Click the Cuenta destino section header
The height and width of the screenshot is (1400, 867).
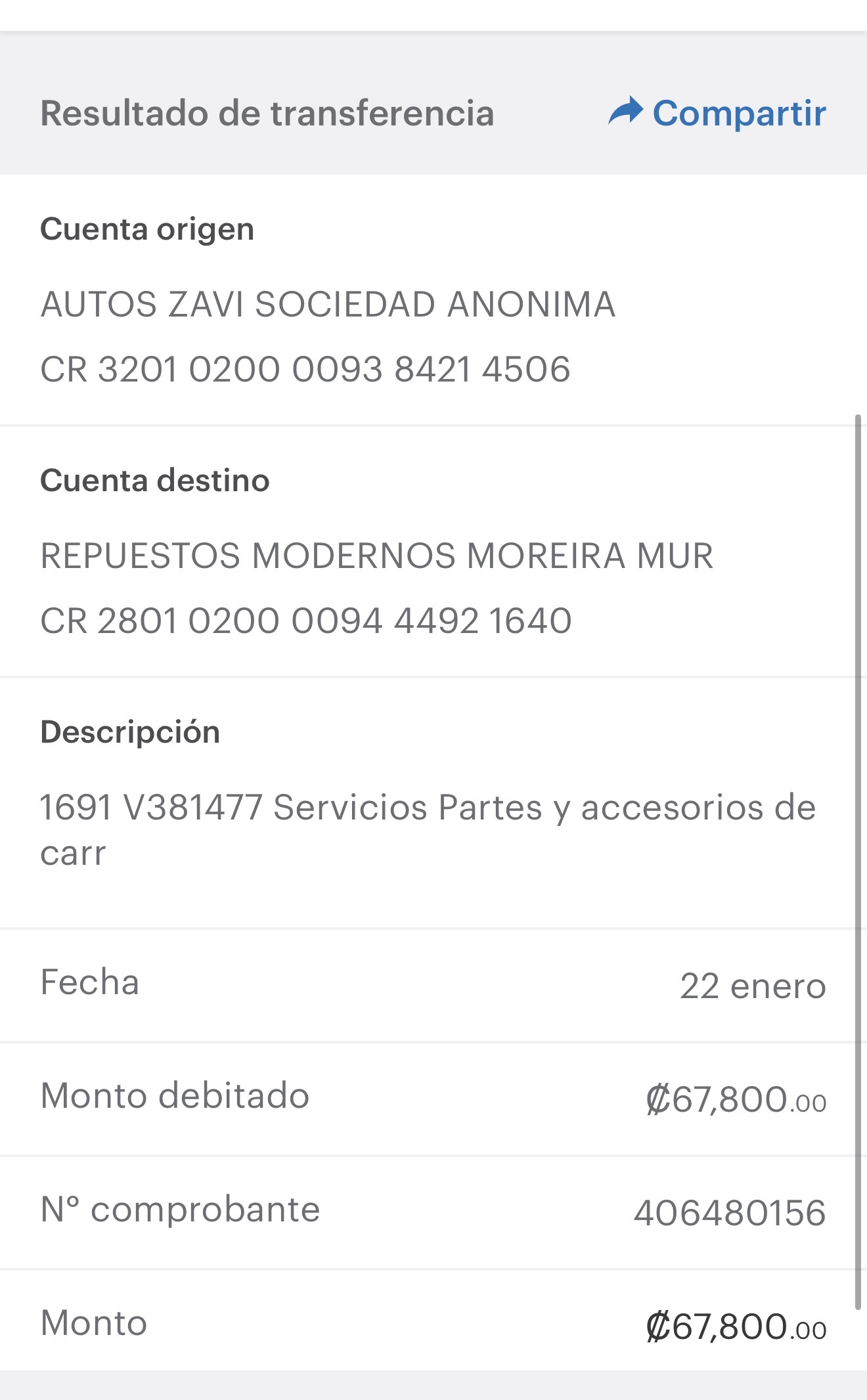click(154, 480)
